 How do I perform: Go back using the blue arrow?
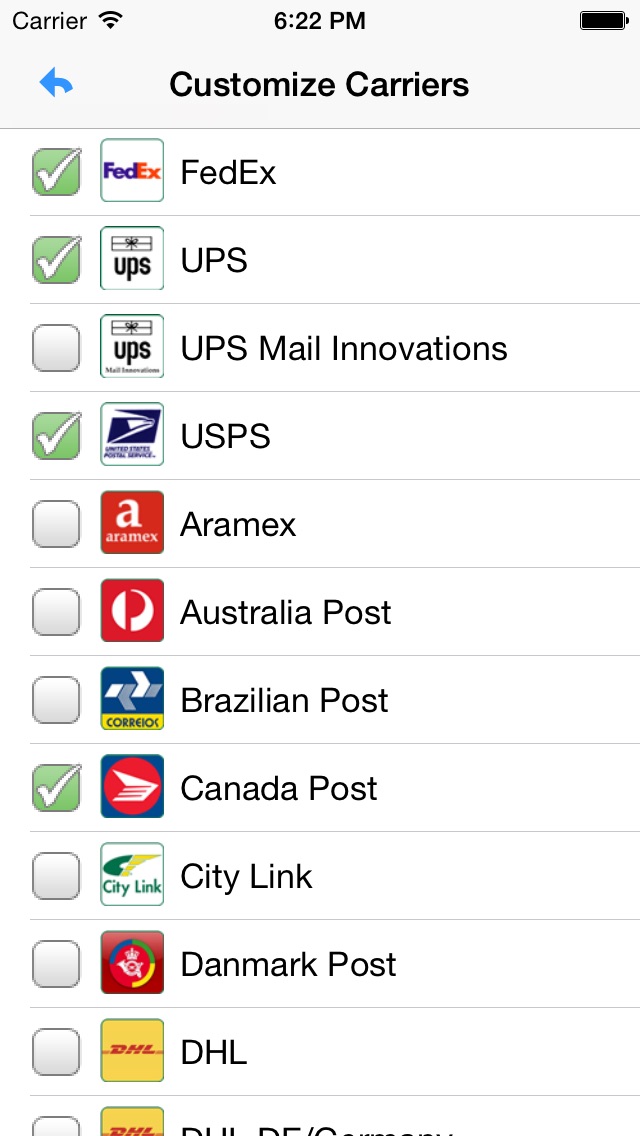point(57,83)
